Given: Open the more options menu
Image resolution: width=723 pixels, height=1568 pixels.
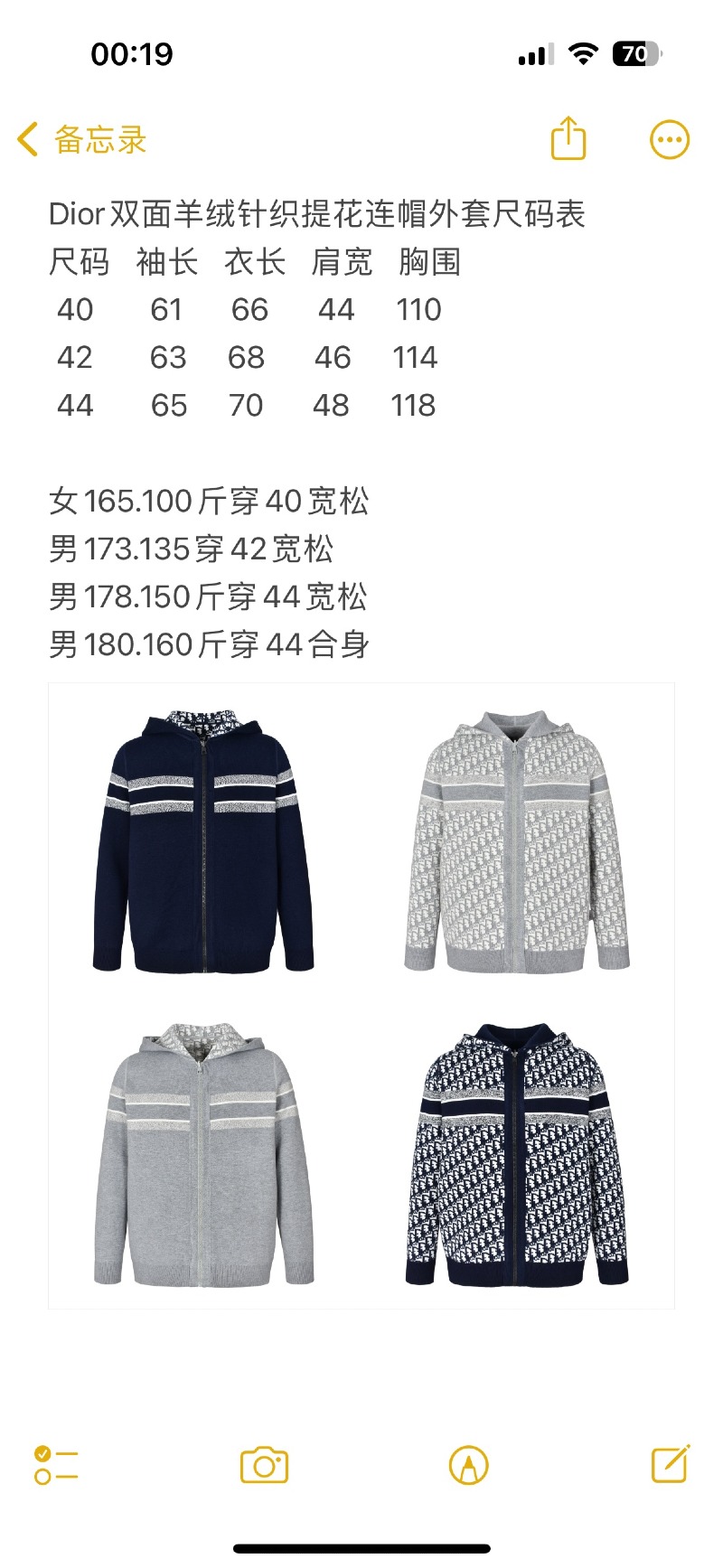Looking at the screenshot, I should pyautogui.click(x=670, y=140).
